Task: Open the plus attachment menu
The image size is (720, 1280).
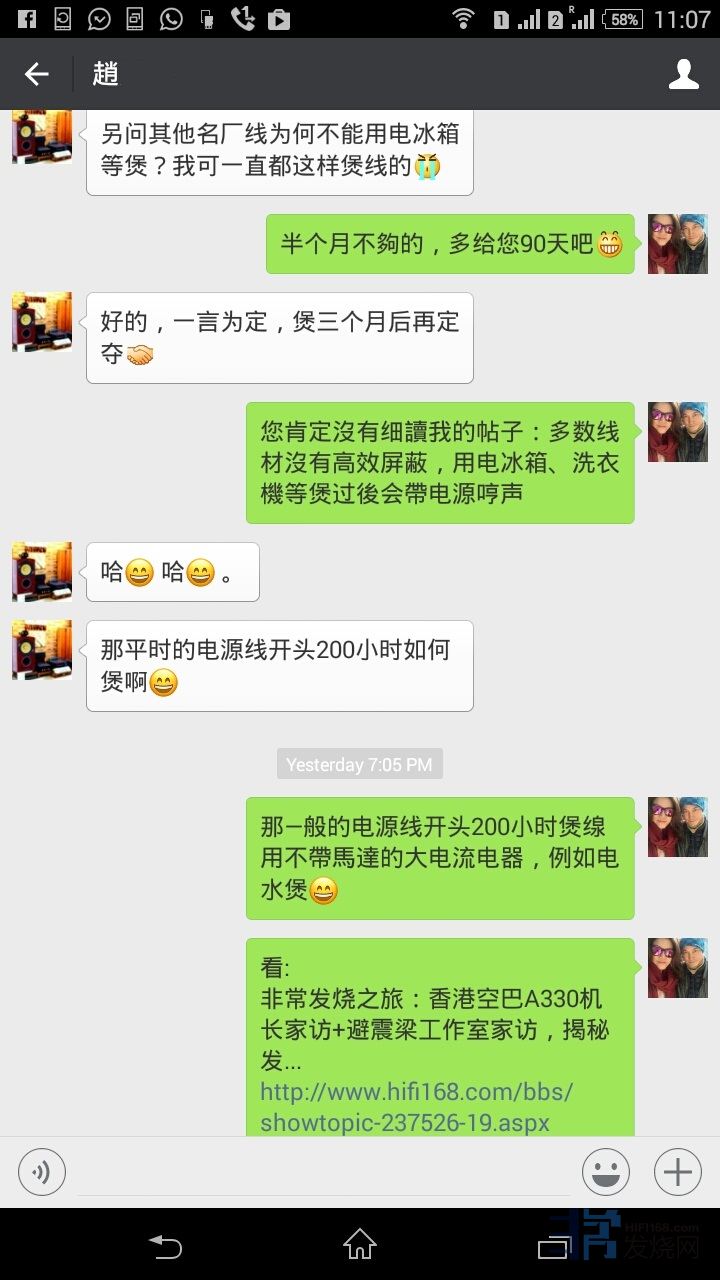Action: coord(678,1172)
